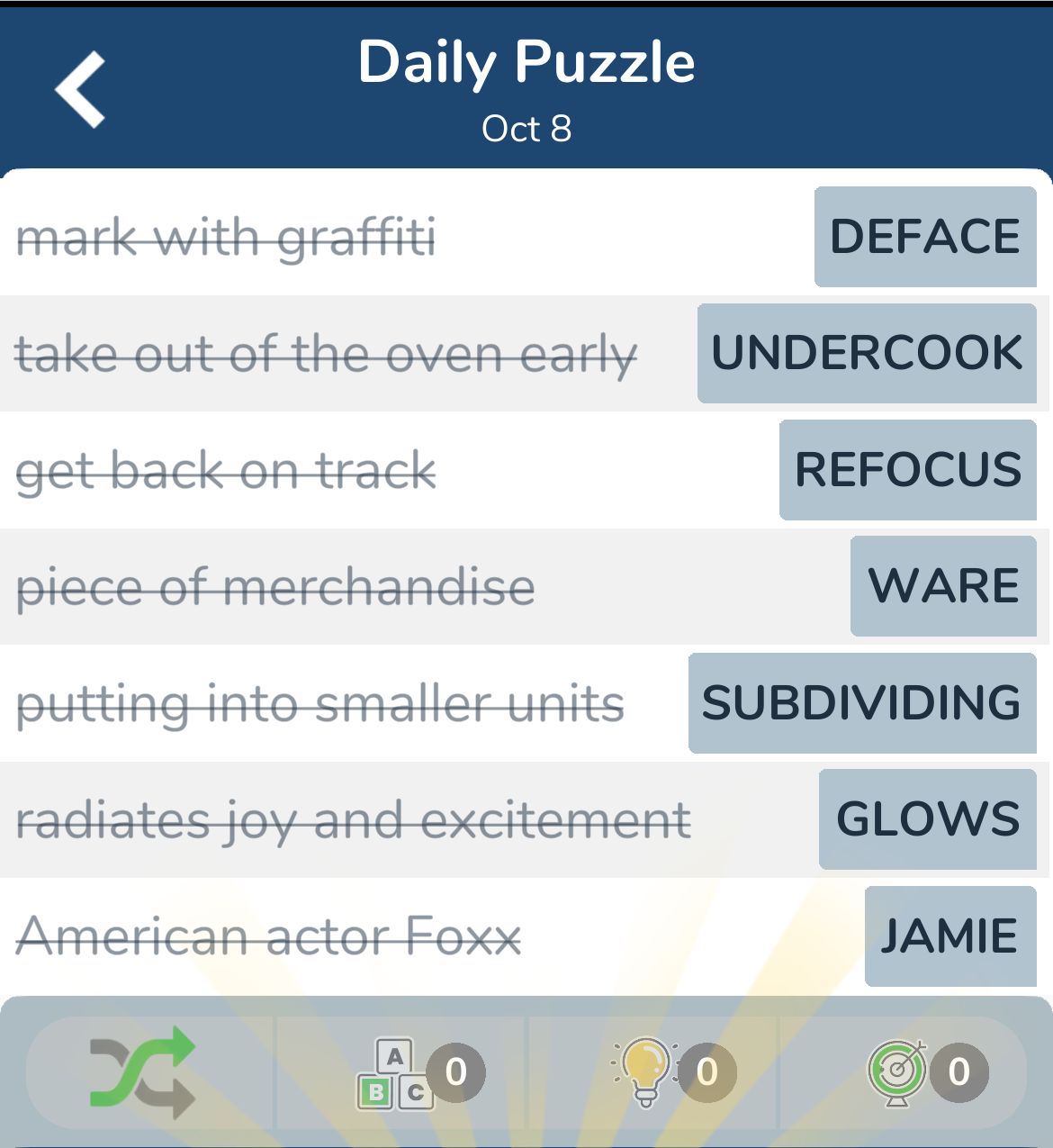
Task: Select the GLOWS answer tile
Action: click(x=927, y=819)
